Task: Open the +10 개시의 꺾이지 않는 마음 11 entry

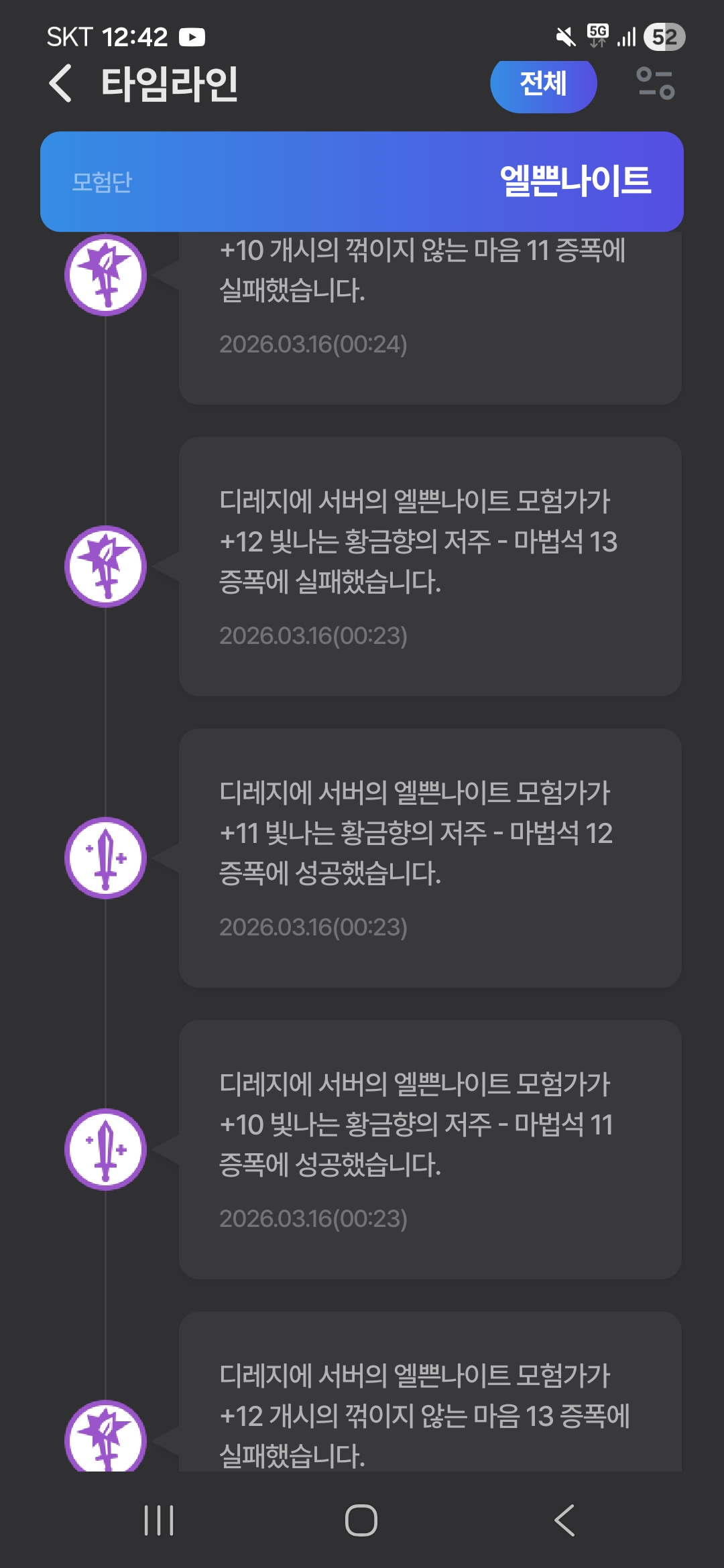Action: (x=430, y=308)
